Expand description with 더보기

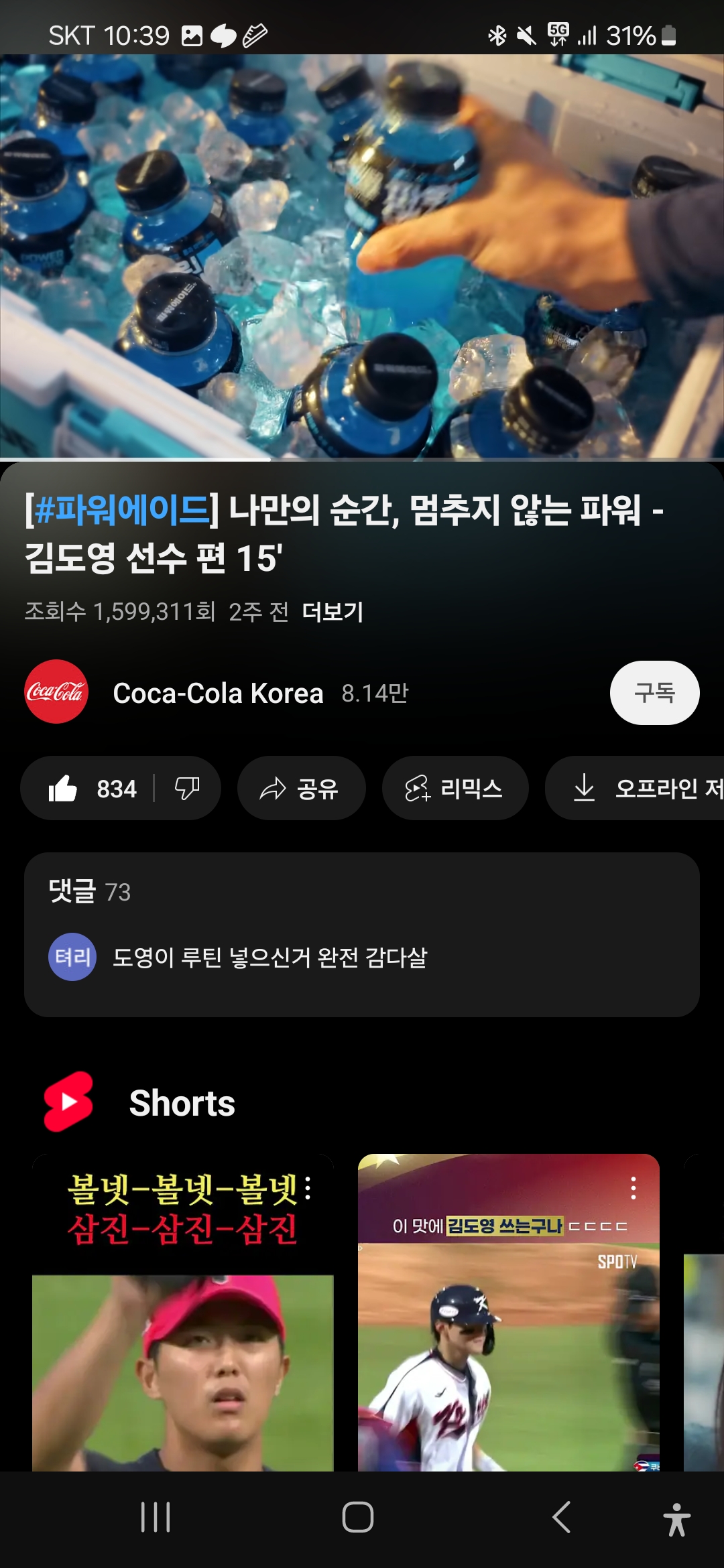point(333,612)
